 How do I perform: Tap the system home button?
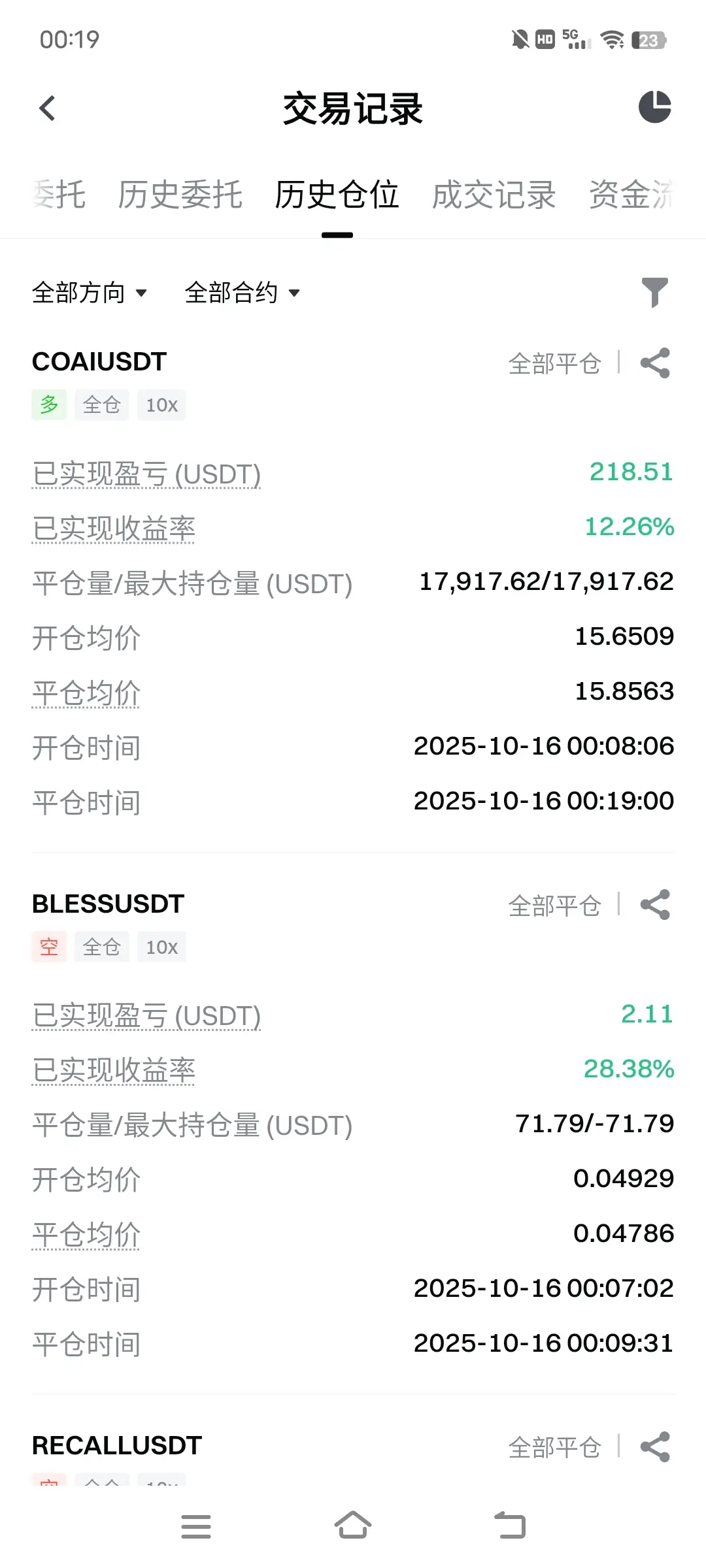click(353, 1526)
